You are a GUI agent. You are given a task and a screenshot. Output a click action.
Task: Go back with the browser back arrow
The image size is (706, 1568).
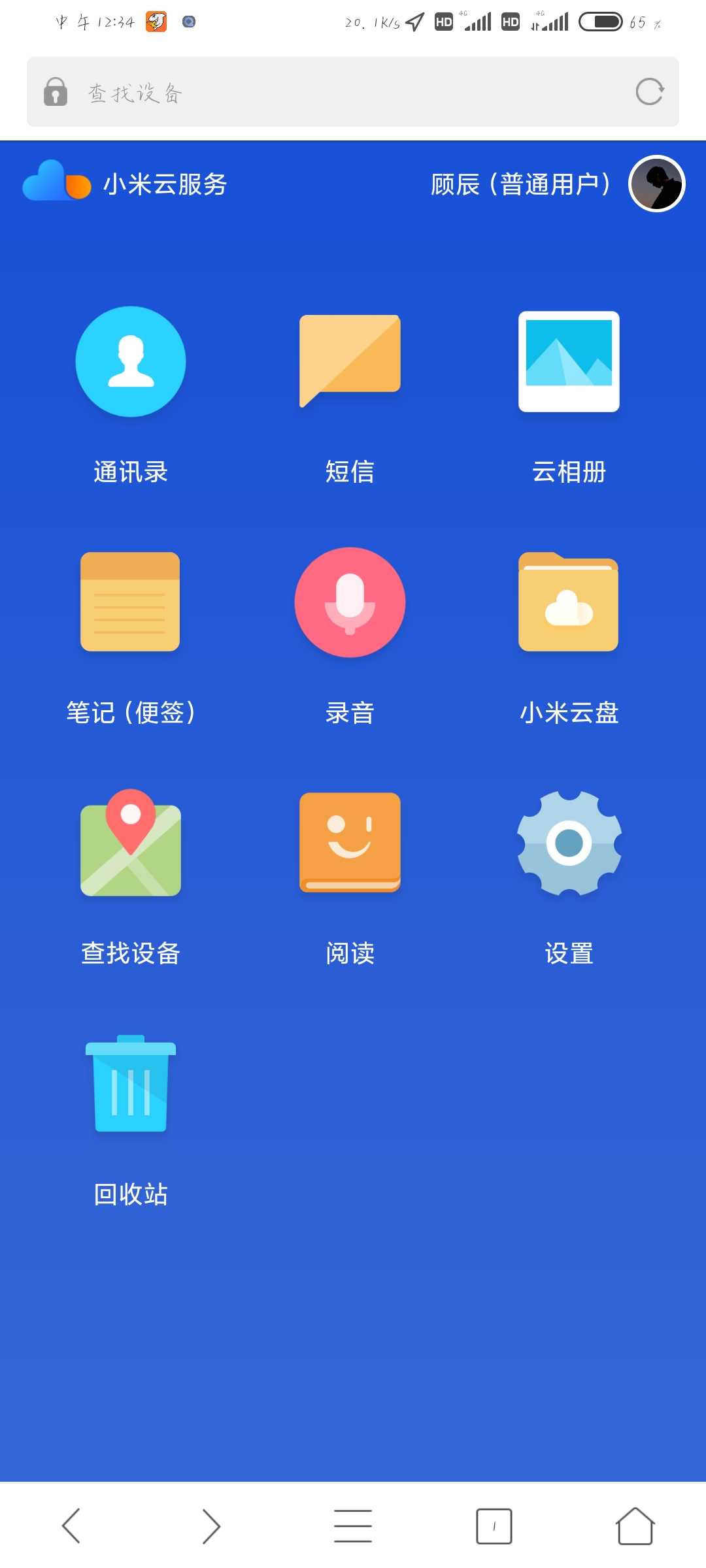point(71,1526)
